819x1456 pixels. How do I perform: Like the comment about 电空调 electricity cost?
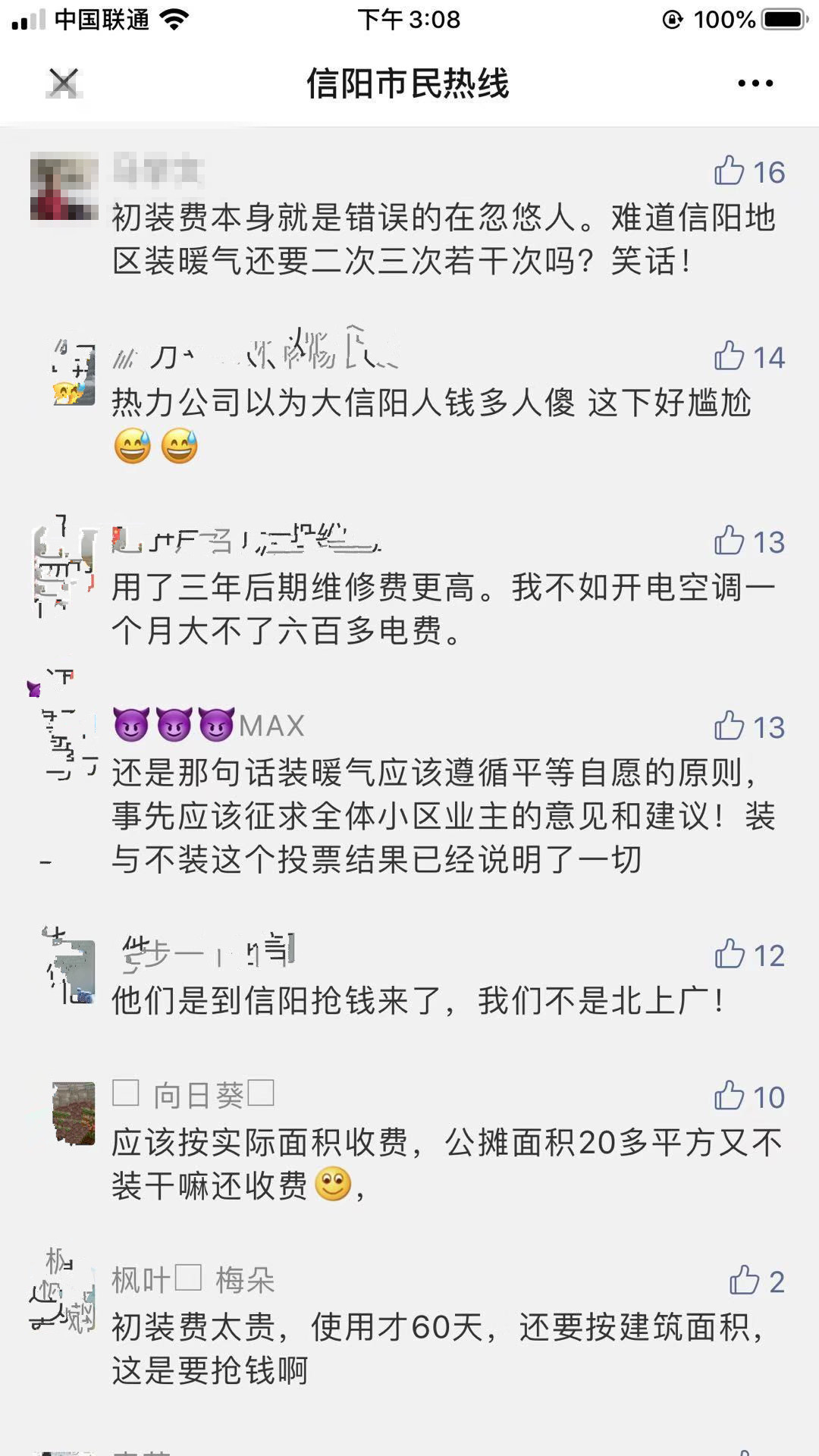(730, 541)
